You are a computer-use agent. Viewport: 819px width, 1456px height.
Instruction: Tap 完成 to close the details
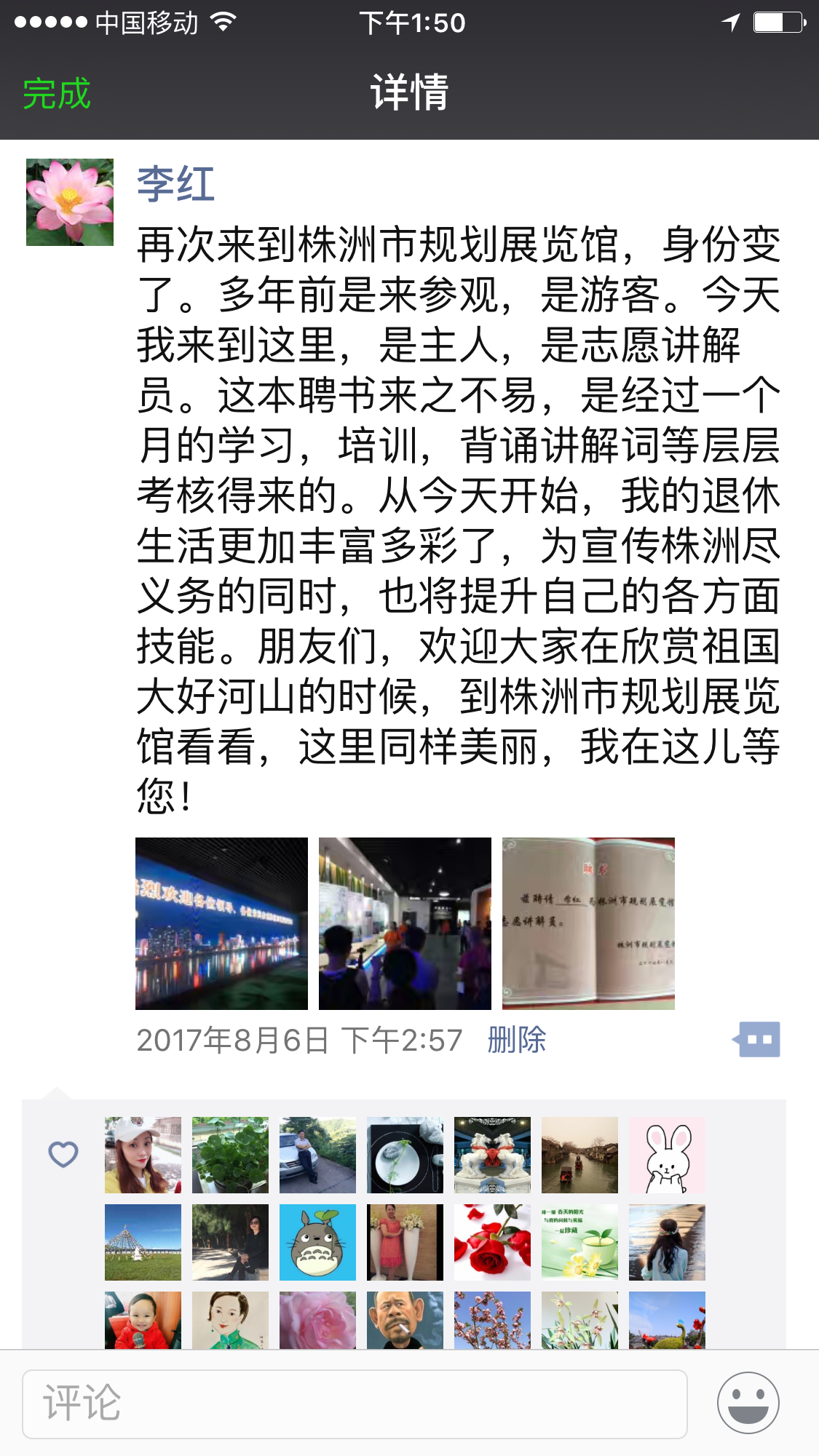pyautogui.click(x=56, y=94)
